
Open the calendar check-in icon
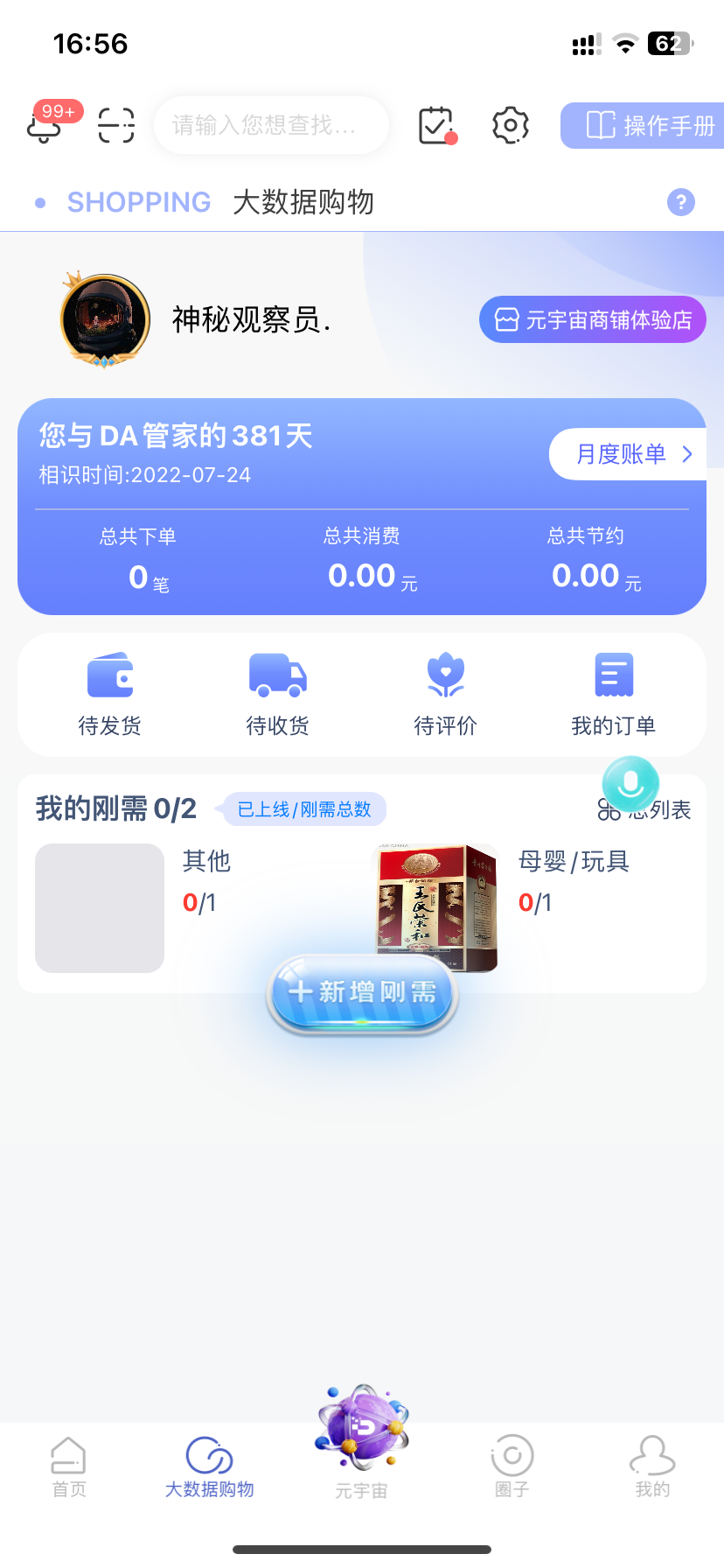tap(436, 125)
